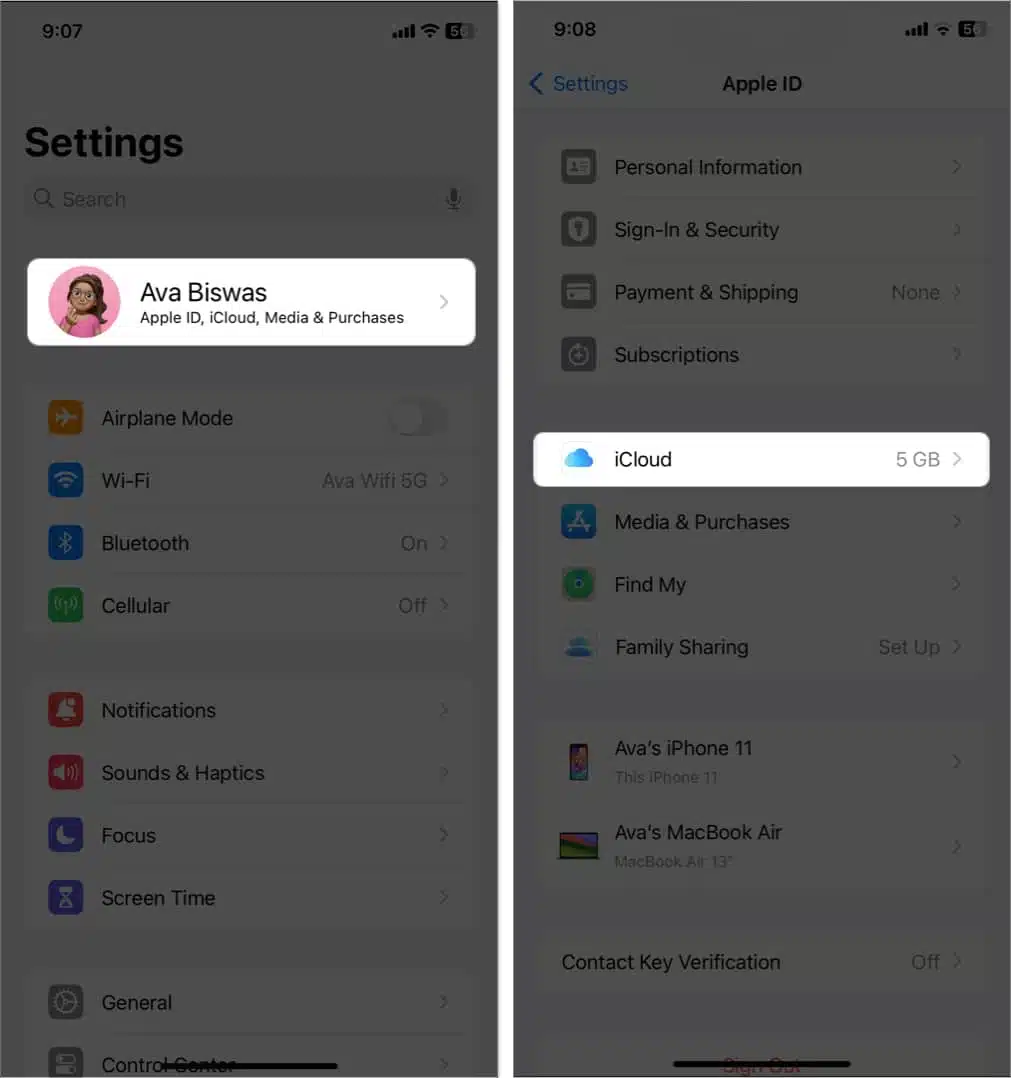This screenshot has width=1011, height=1078.
Task: Open Bluetooth settings
Action: 250,543
